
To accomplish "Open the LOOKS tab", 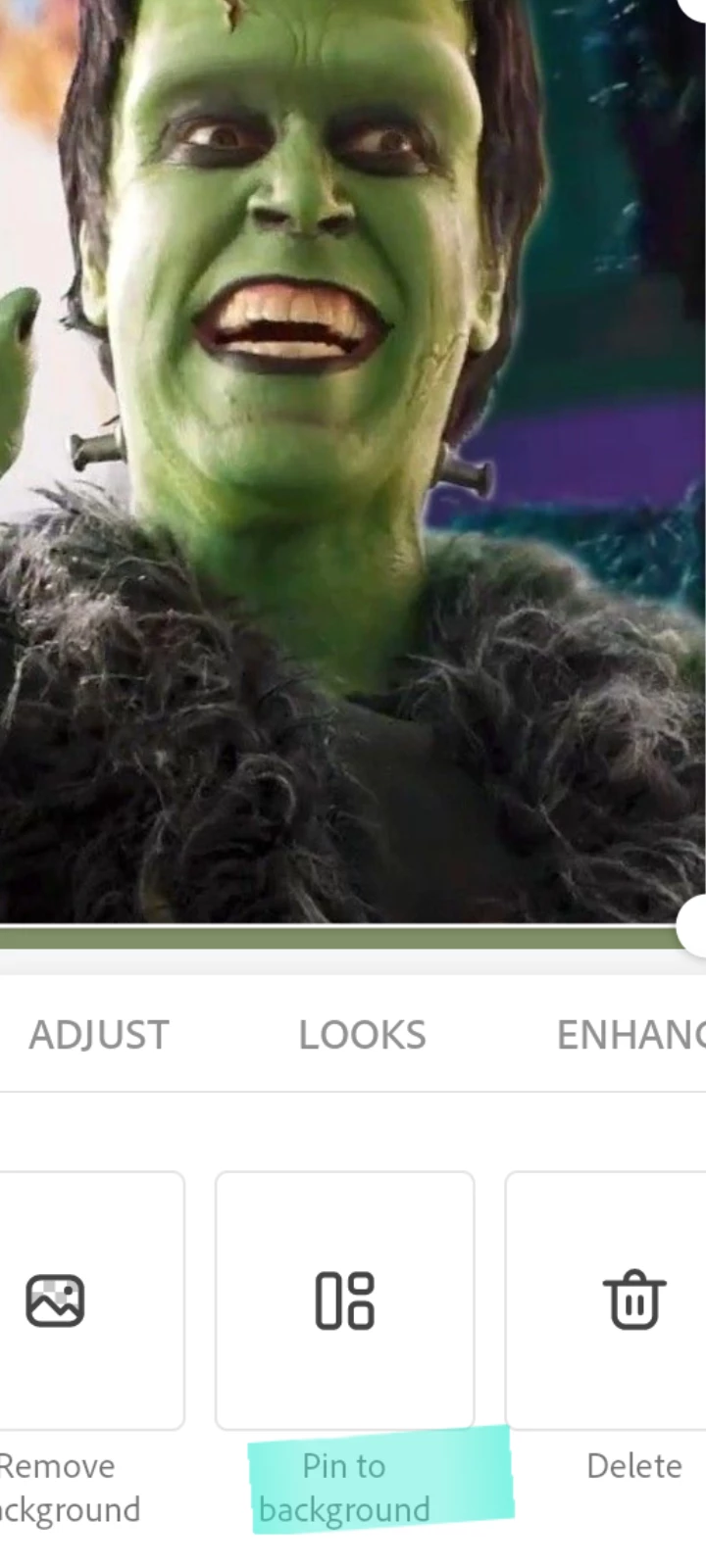I will click(x=362, y=1035).
